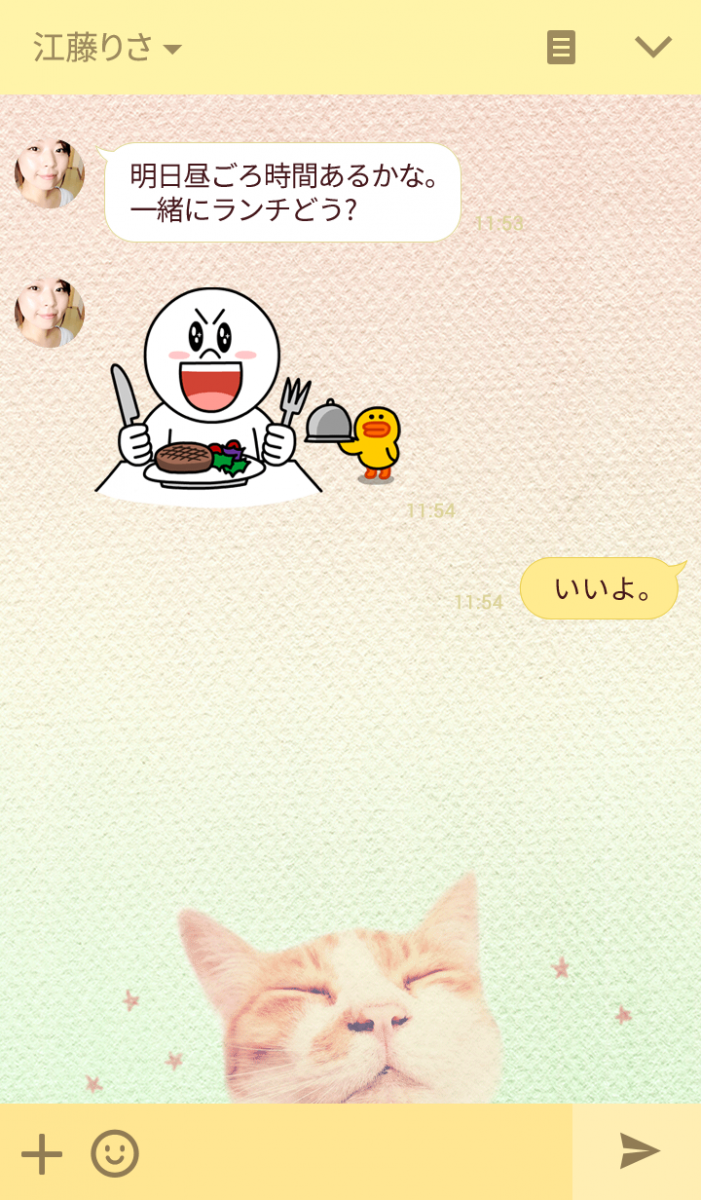Open the emoji sticker picker

pos(115,1153)
